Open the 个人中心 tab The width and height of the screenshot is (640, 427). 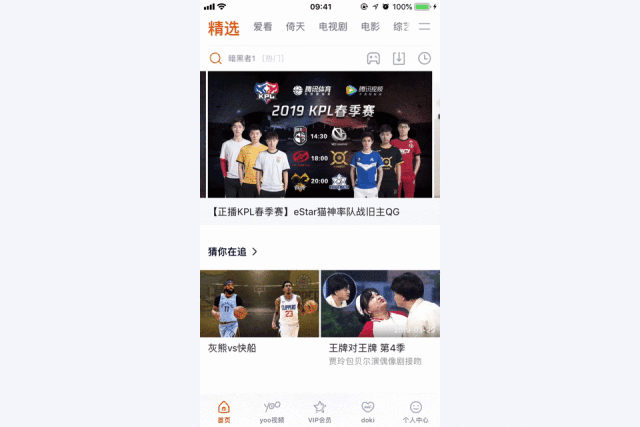point(416,411)
